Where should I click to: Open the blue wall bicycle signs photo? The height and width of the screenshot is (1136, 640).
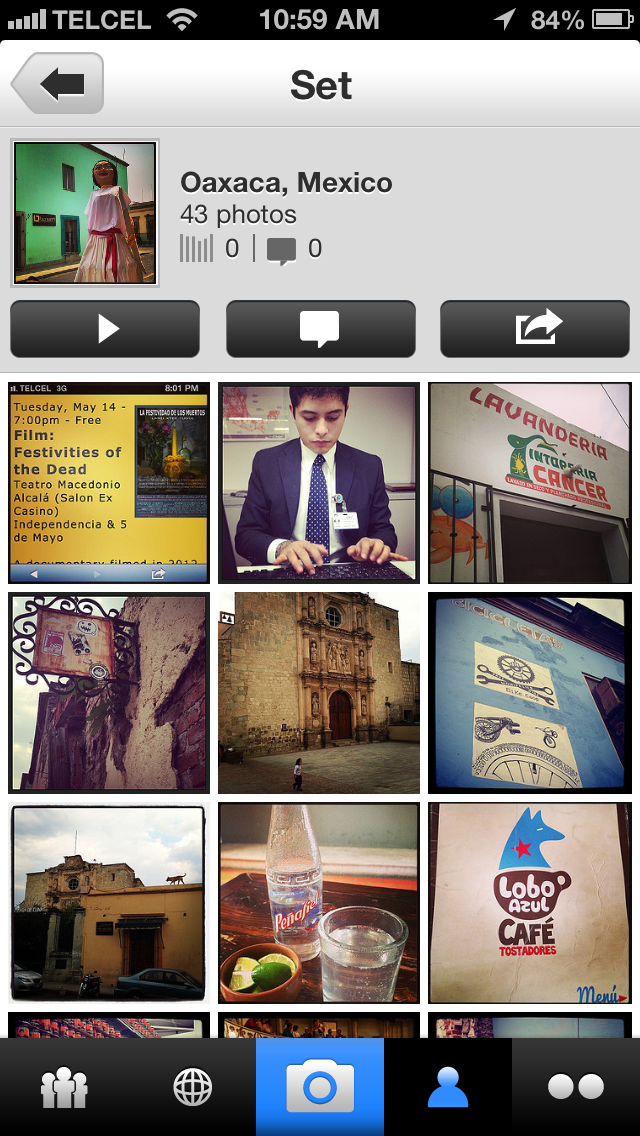(x=530, y=693)
